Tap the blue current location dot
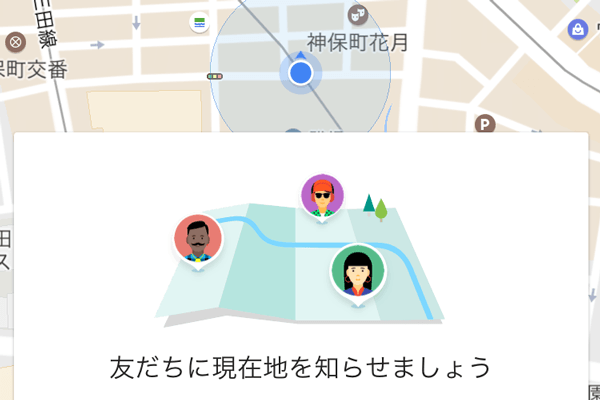The height and width of the screenshot is (400, 600). click(x=302, y=73)
